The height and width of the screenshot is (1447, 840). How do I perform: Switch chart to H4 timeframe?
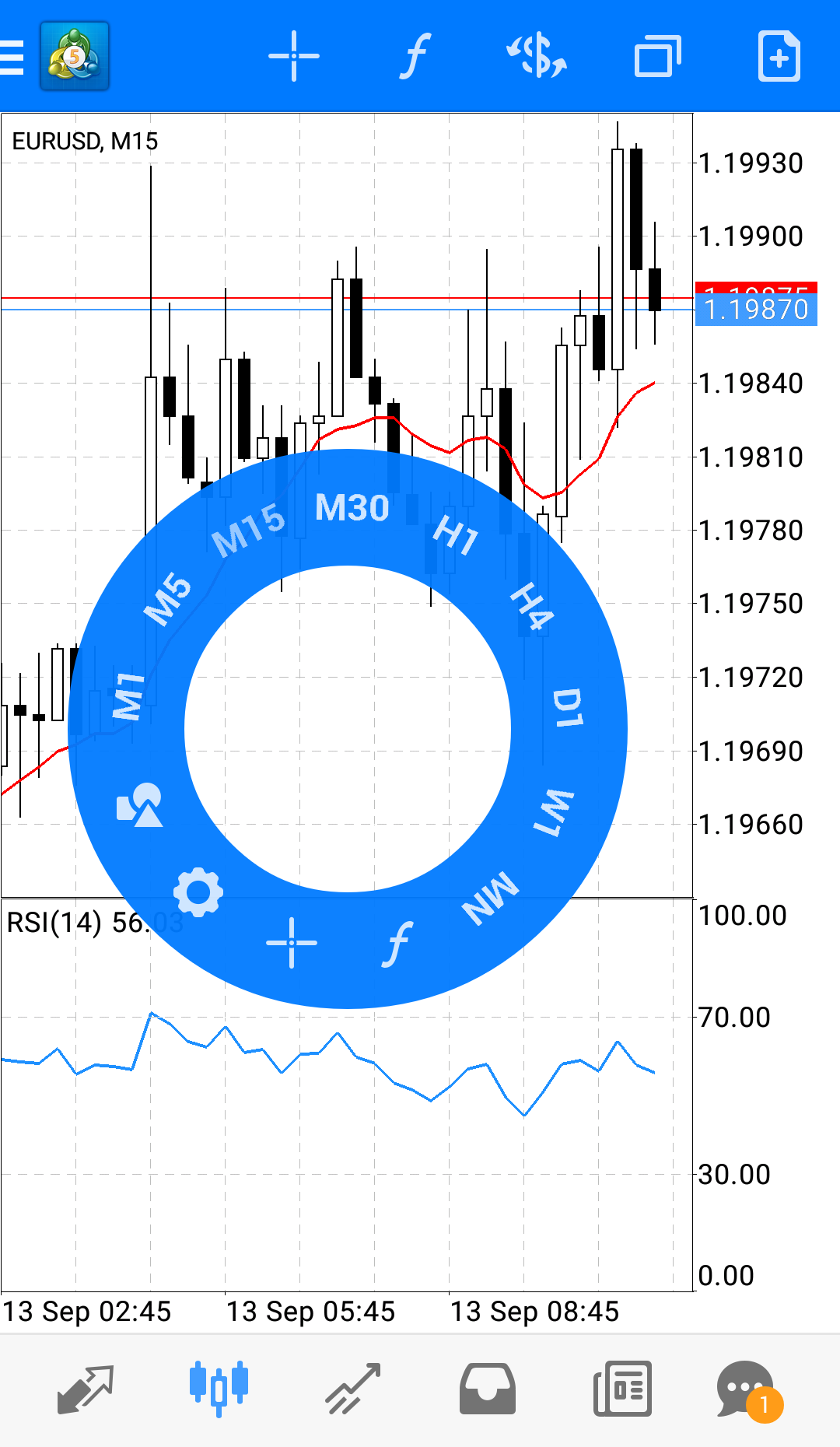(532, 606)
